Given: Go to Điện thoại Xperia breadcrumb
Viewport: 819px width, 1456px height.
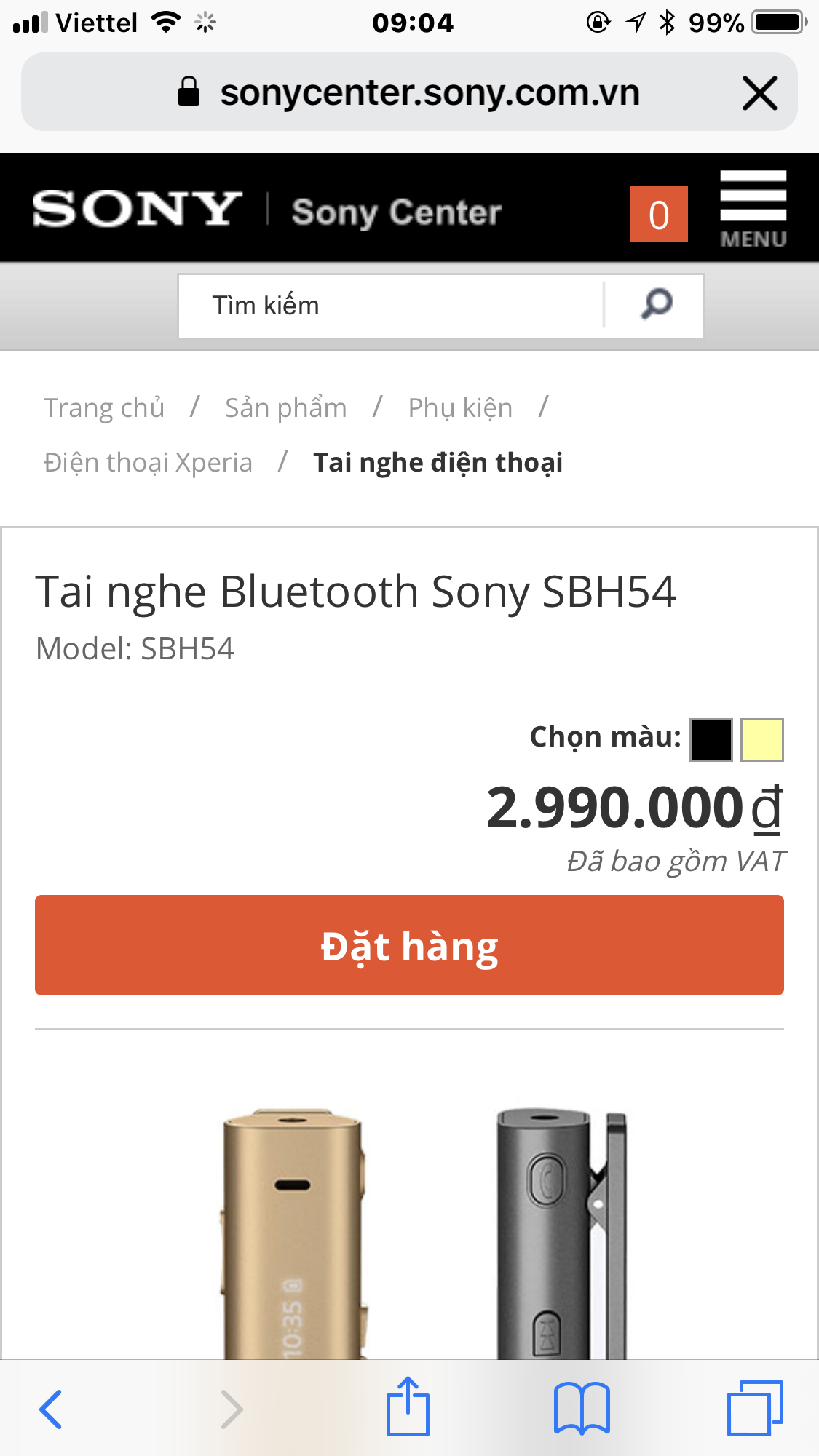Looking at the screenshot, I should coord(148,463).
